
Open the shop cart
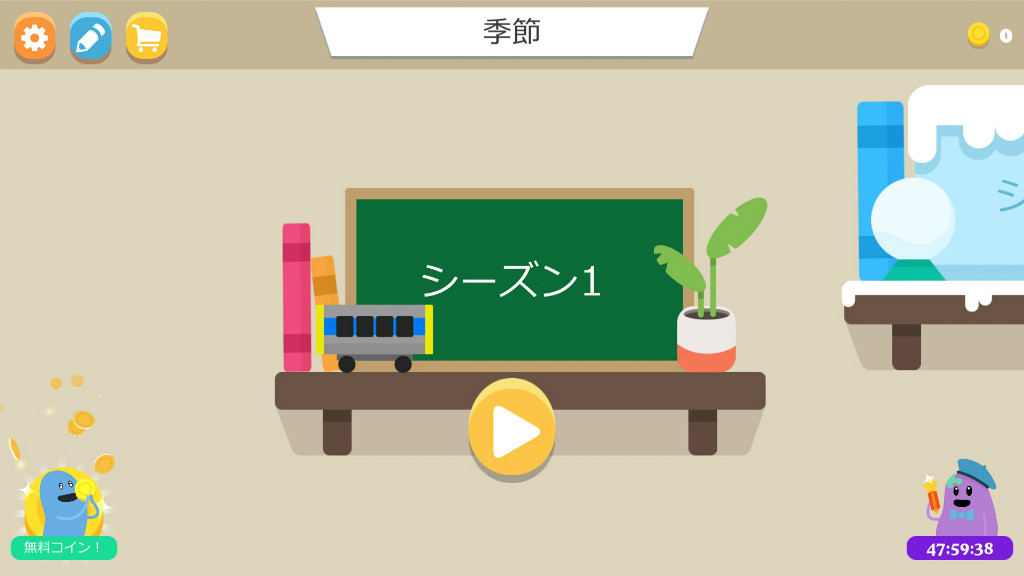pyautogui.click(x=146, y=37)
